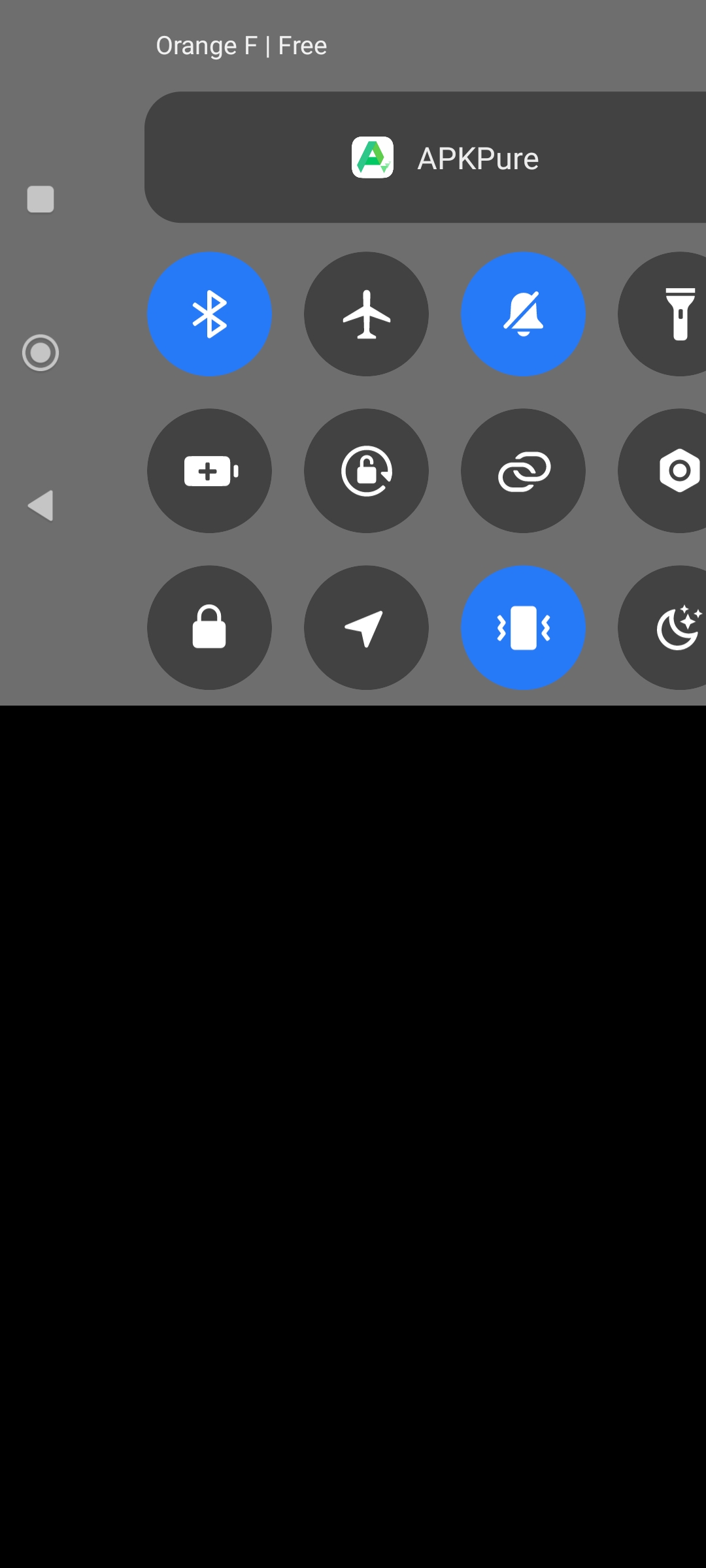
Task: Turn off the vibrate mode tile
Action: coord(523,628)
